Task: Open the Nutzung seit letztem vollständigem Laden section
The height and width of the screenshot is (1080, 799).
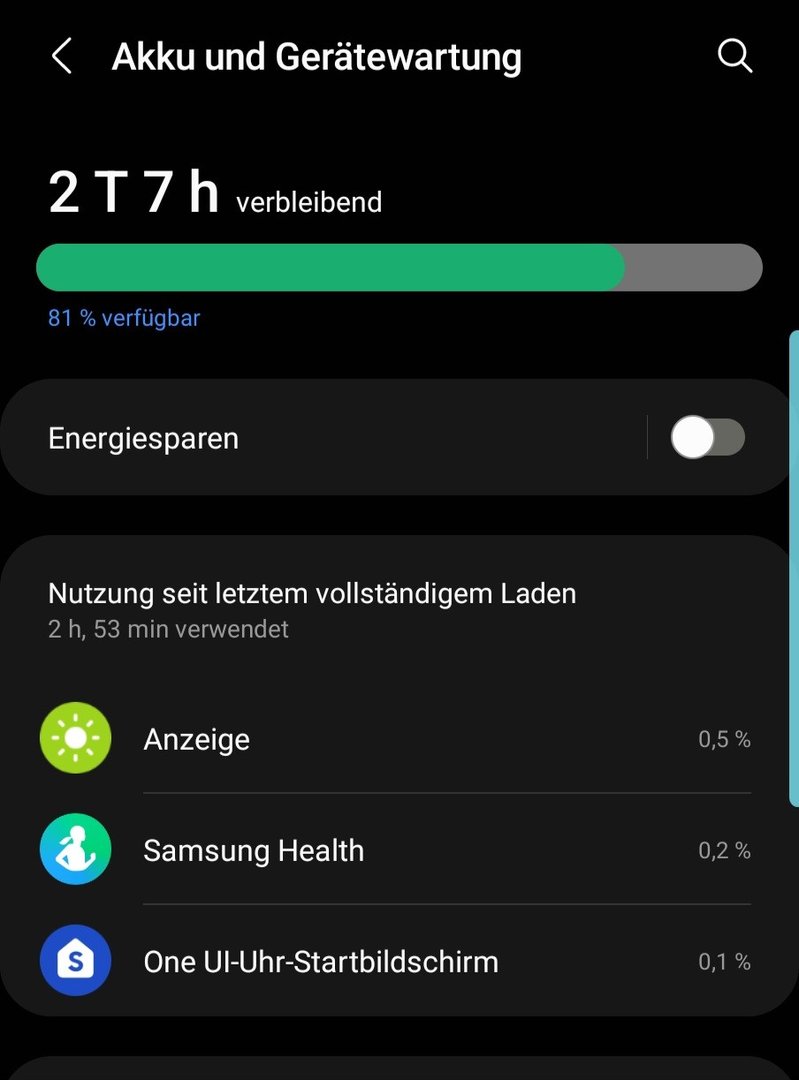Action: point(312,609)
